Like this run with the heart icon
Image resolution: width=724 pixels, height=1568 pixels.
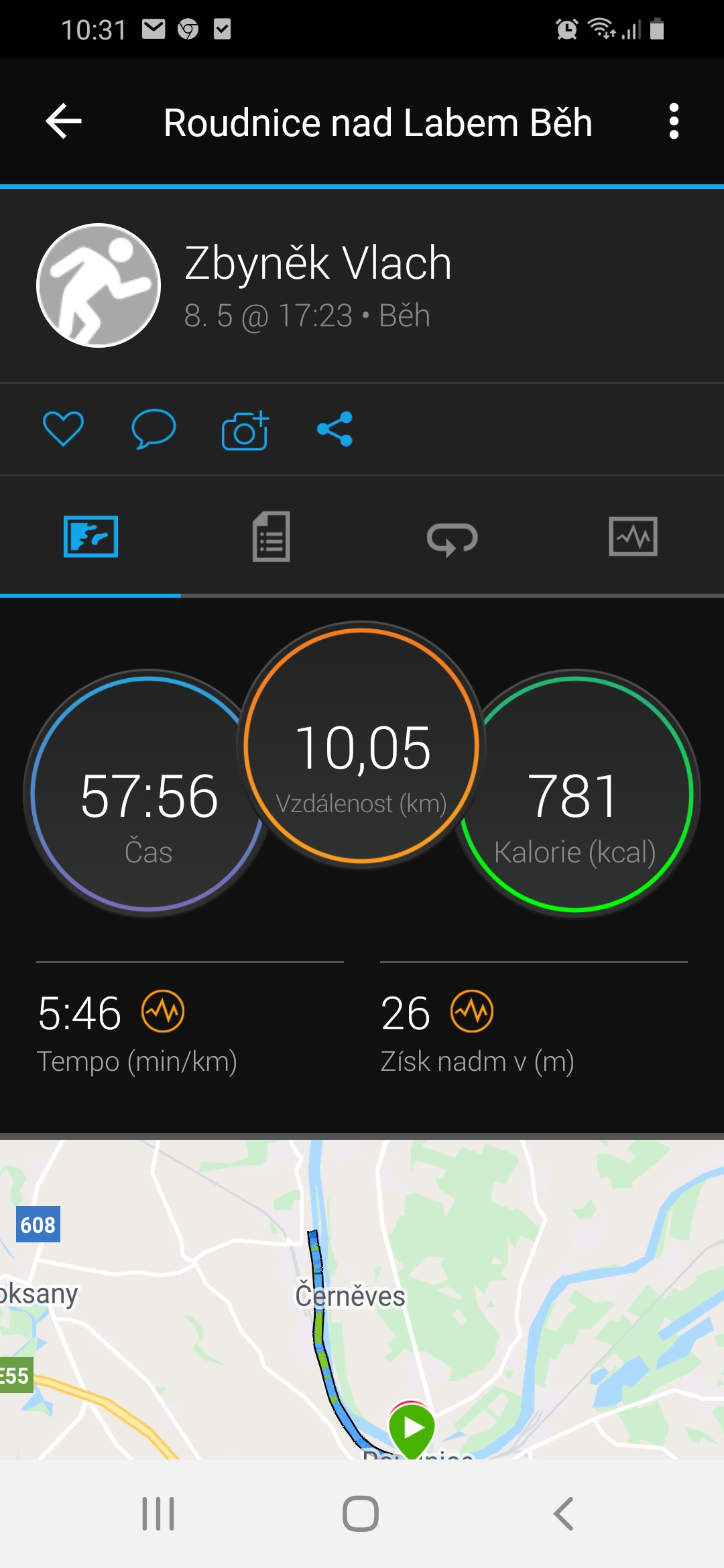pyautogui.click(x=63, y=429)
